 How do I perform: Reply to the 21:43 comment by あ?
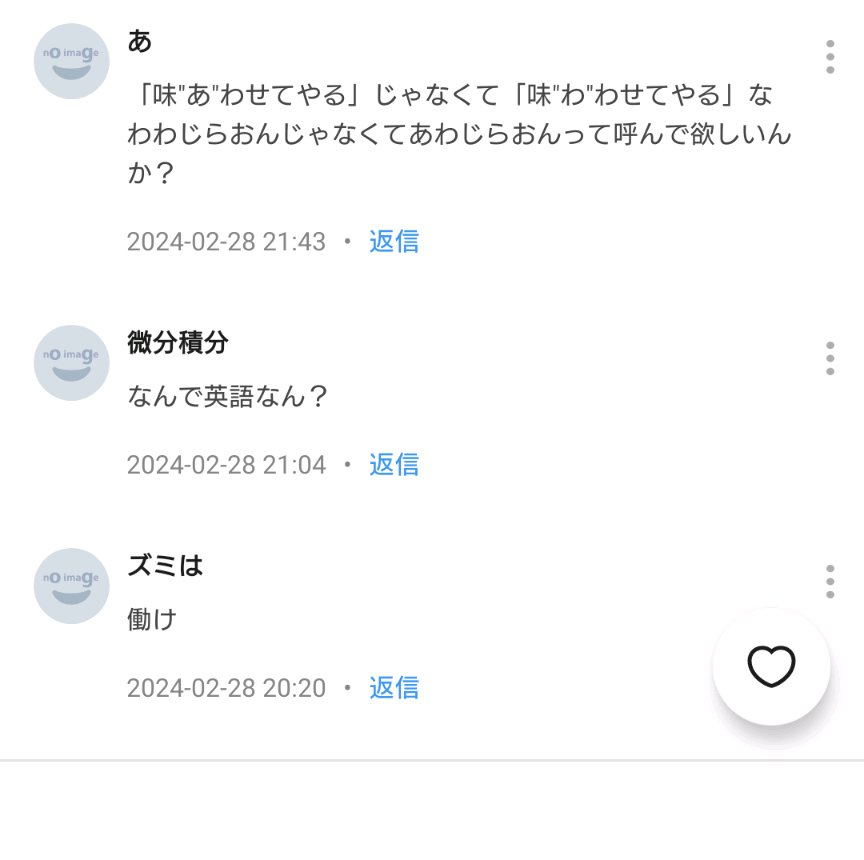[x=394, y=241]
